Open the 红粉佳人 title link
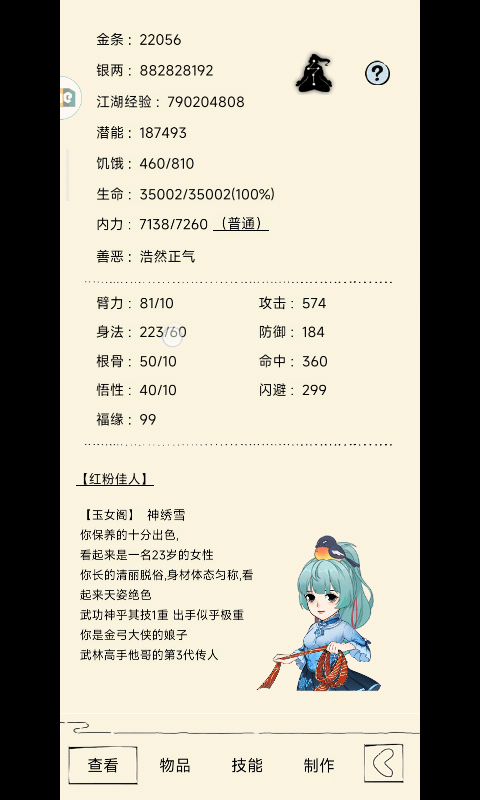 (115, 479)
